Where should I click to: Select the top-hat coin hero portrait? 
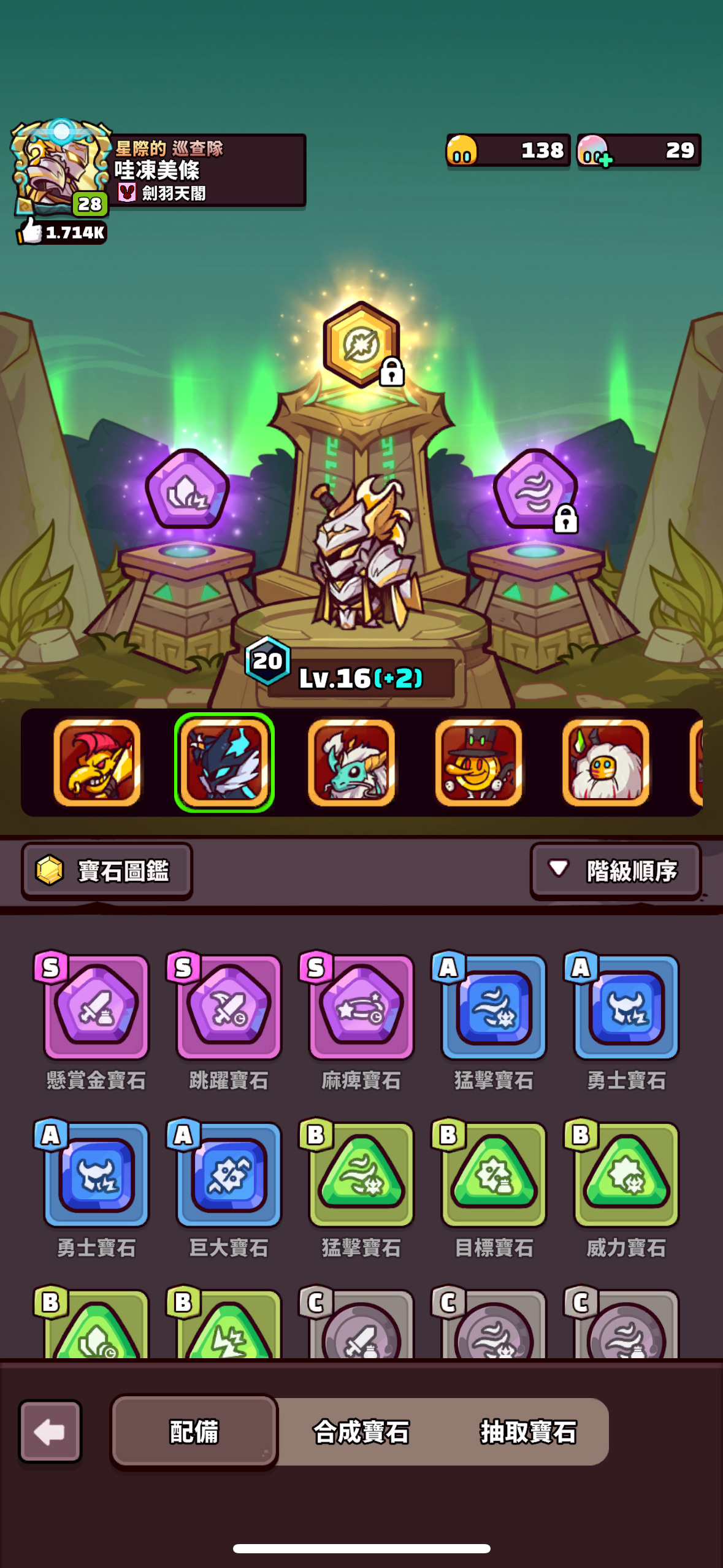[478, 763]
